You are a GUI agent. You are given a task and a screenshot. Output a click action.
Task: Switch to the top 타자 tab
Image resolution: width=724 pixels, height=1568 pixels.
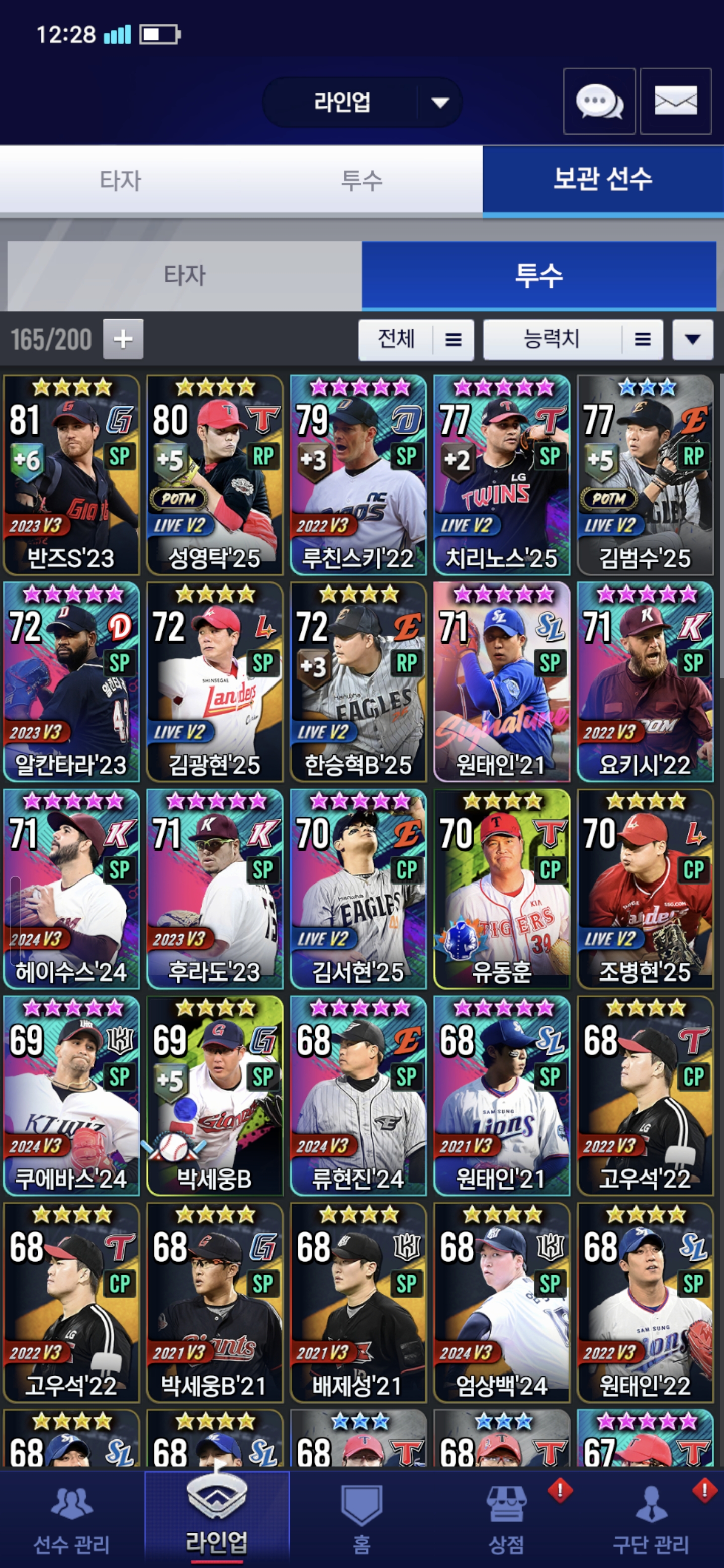(120, 180)
